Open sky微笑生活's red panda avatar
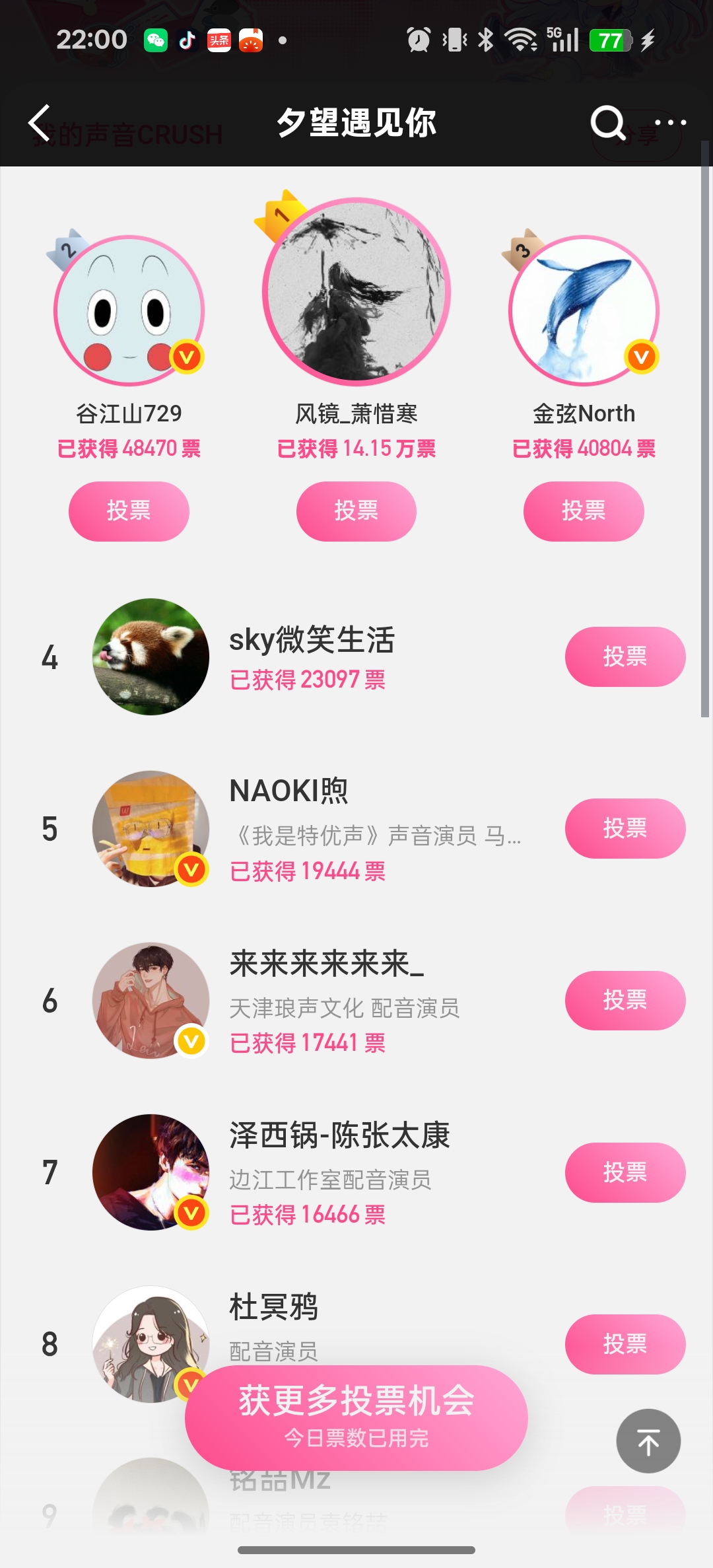 point(151,657)
